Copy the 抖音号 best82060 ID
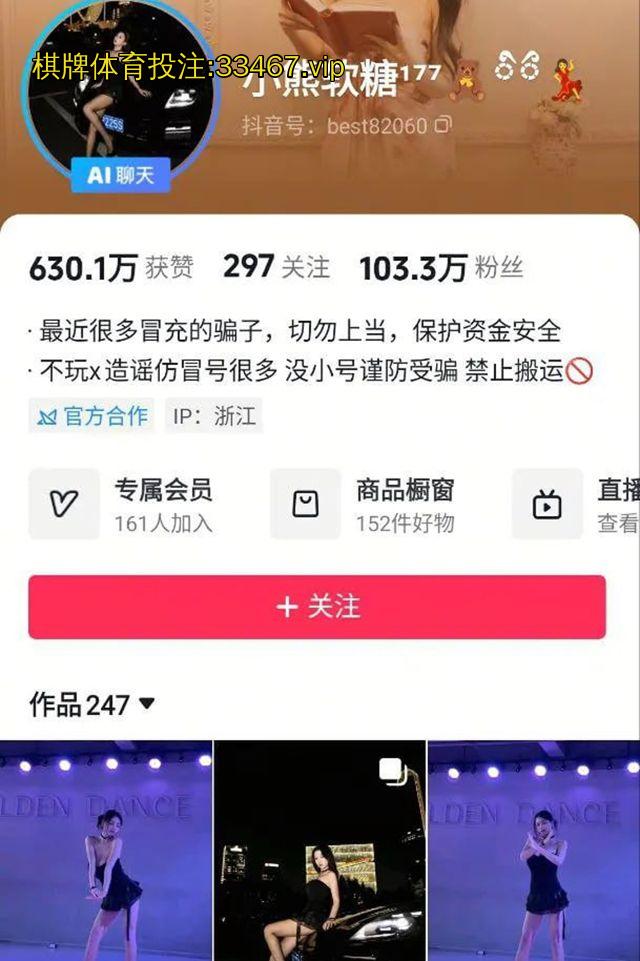 tap(443, 126)
